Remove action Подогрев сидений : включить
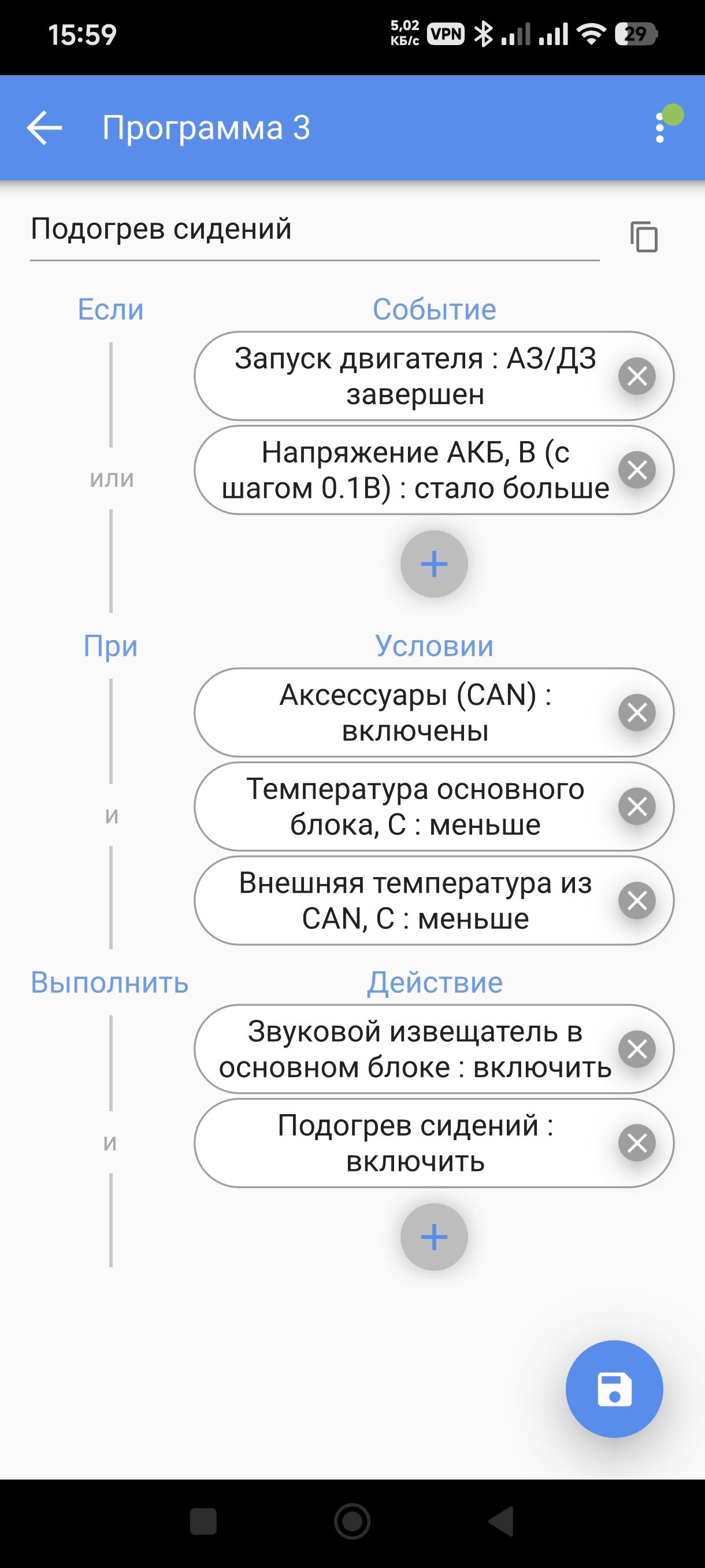Screen dimensions: 705x1568 pos(637,1143)
